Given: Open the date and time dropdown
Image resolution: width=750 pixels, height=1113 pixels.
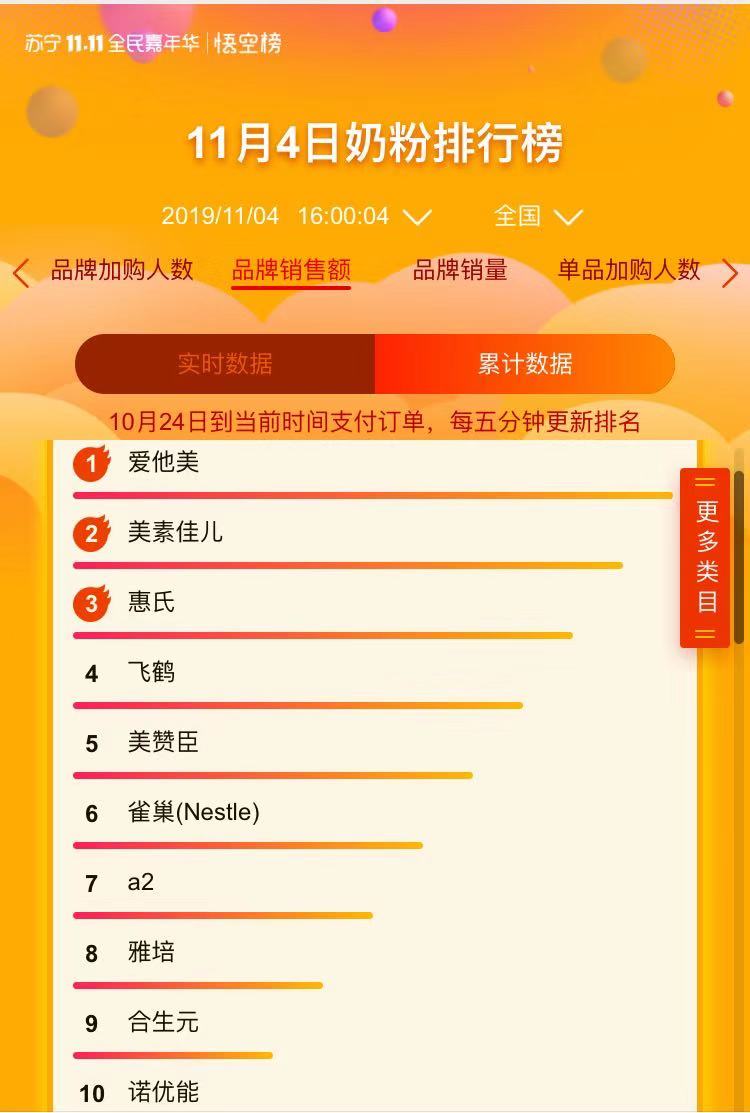Looking at the screenshot, I should coord(296,216).
